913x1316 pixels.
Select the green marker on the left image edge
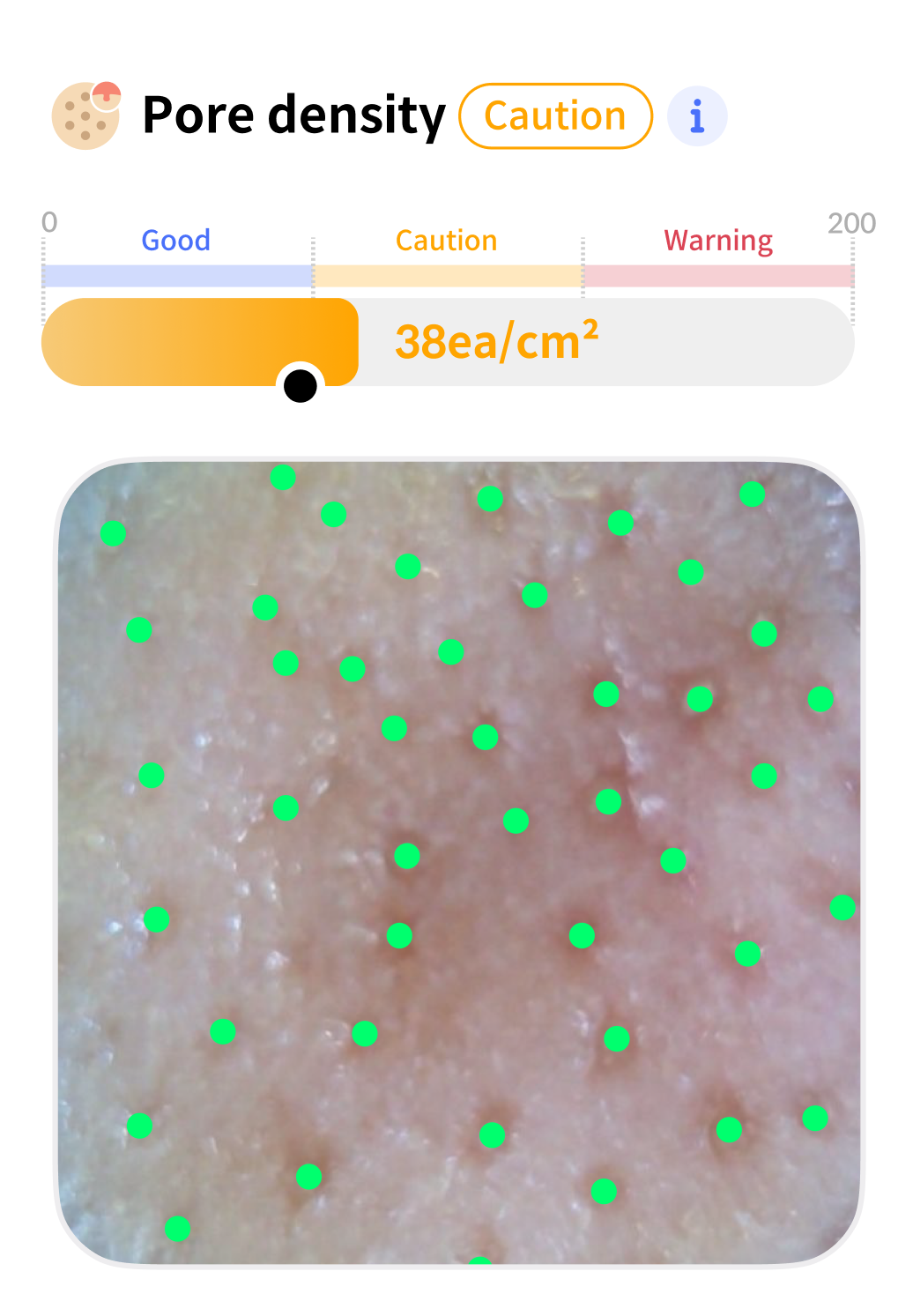click(x=157, y=918)
